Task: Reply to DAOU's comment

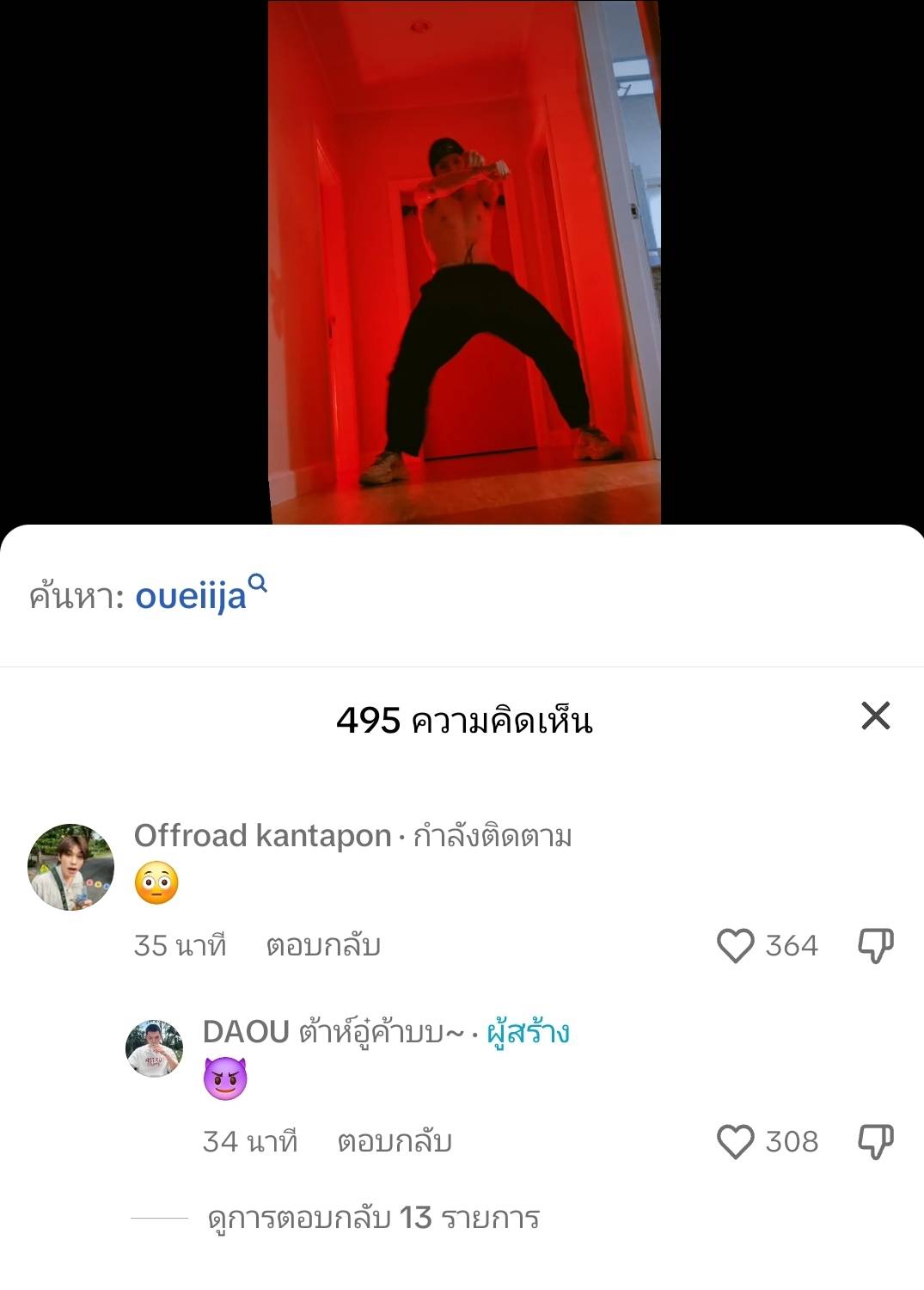Action: pyautogui.click(x=395, y=1142)
